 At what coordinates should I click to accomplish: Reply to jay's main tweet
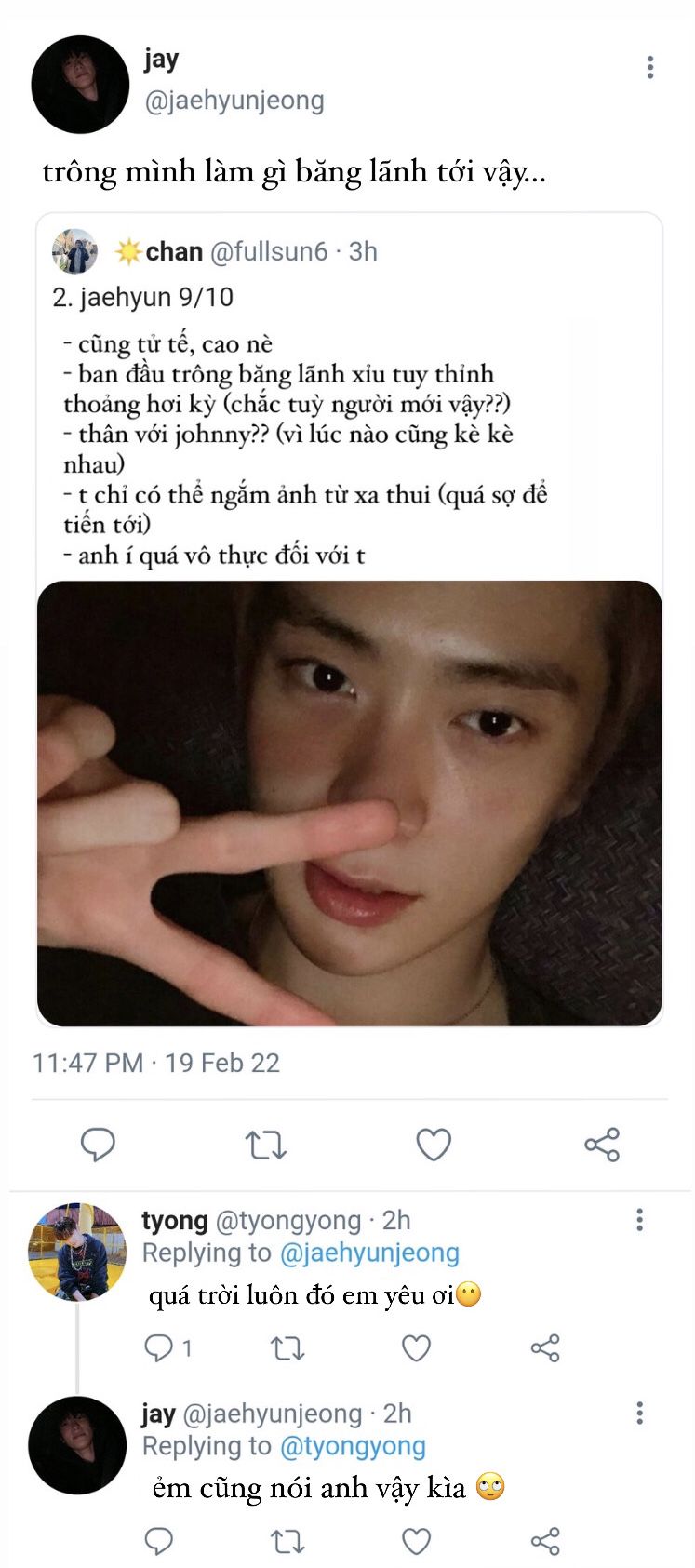98,1144
